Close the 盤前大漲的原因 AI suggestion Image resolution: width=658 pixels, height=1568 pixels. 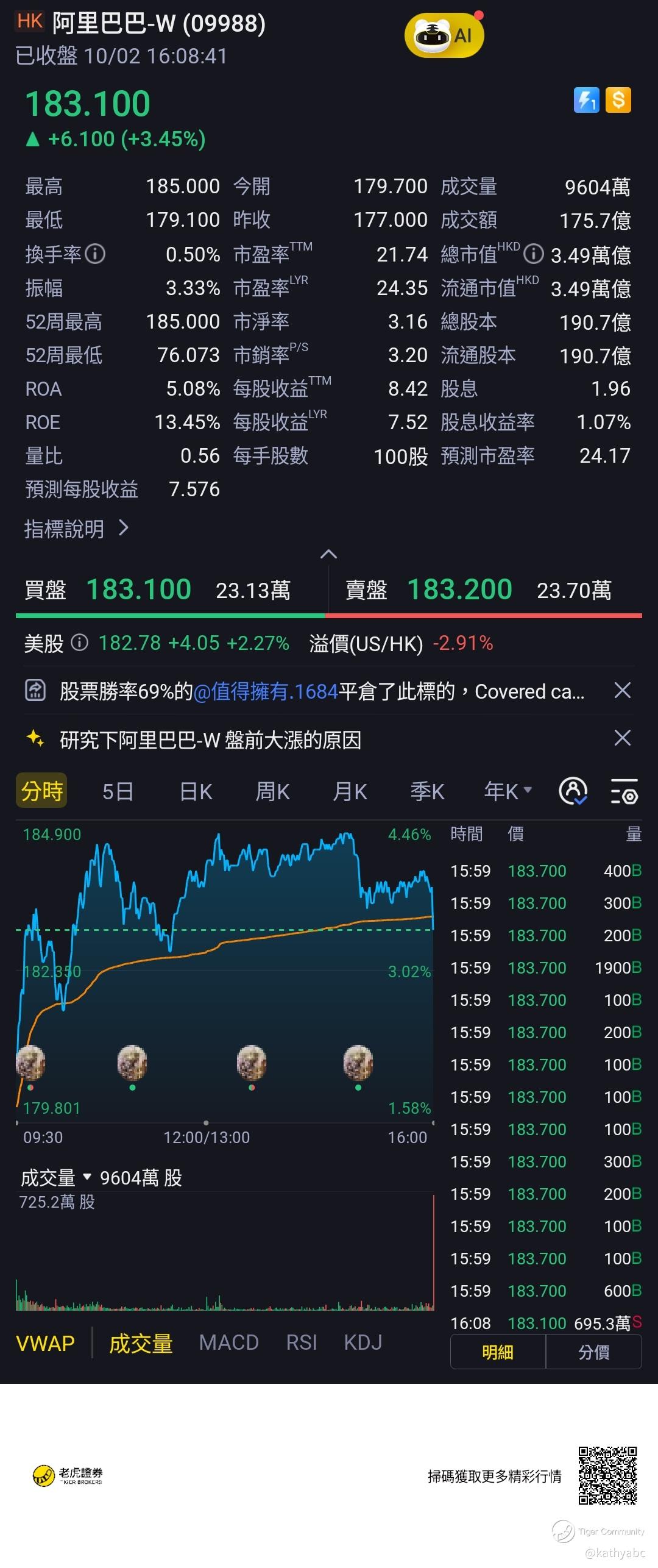622,738
